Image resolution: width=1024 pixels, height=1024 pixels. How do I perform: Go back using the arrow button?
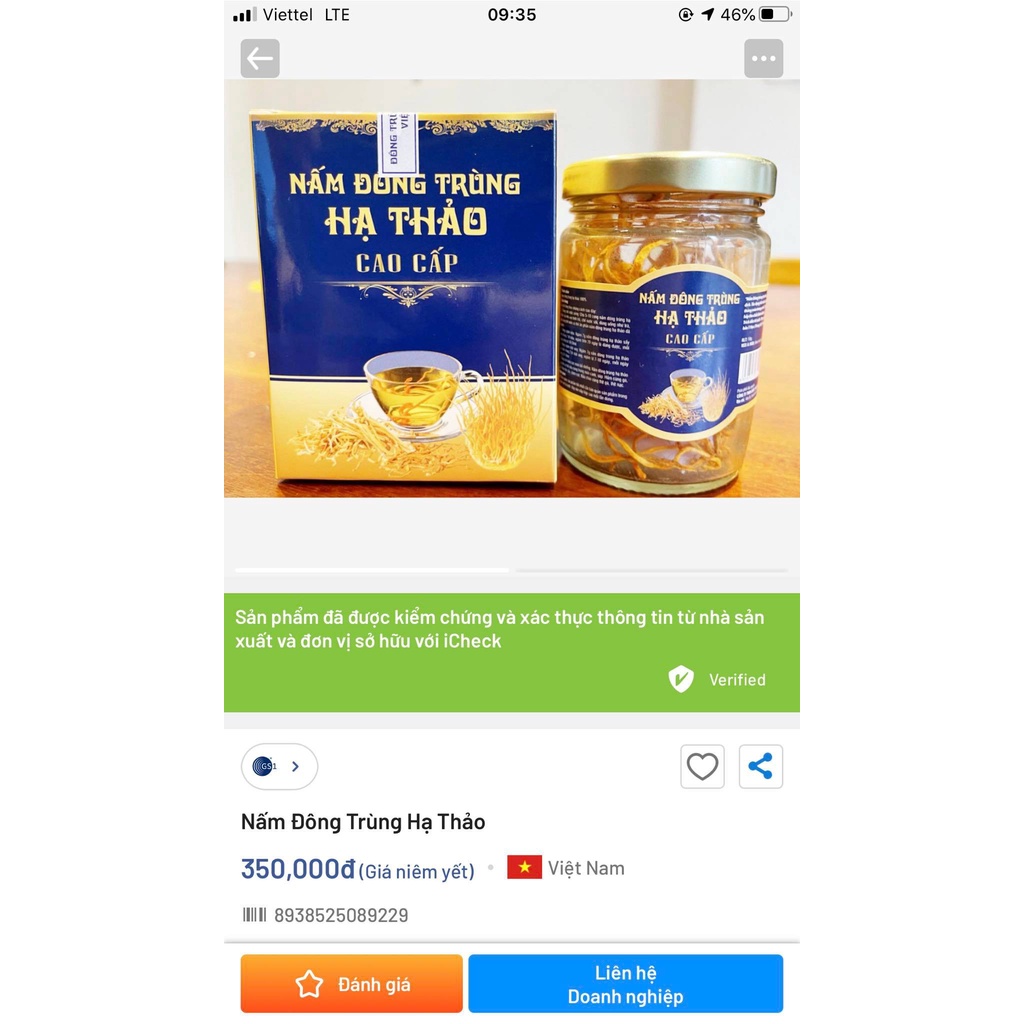260,59
